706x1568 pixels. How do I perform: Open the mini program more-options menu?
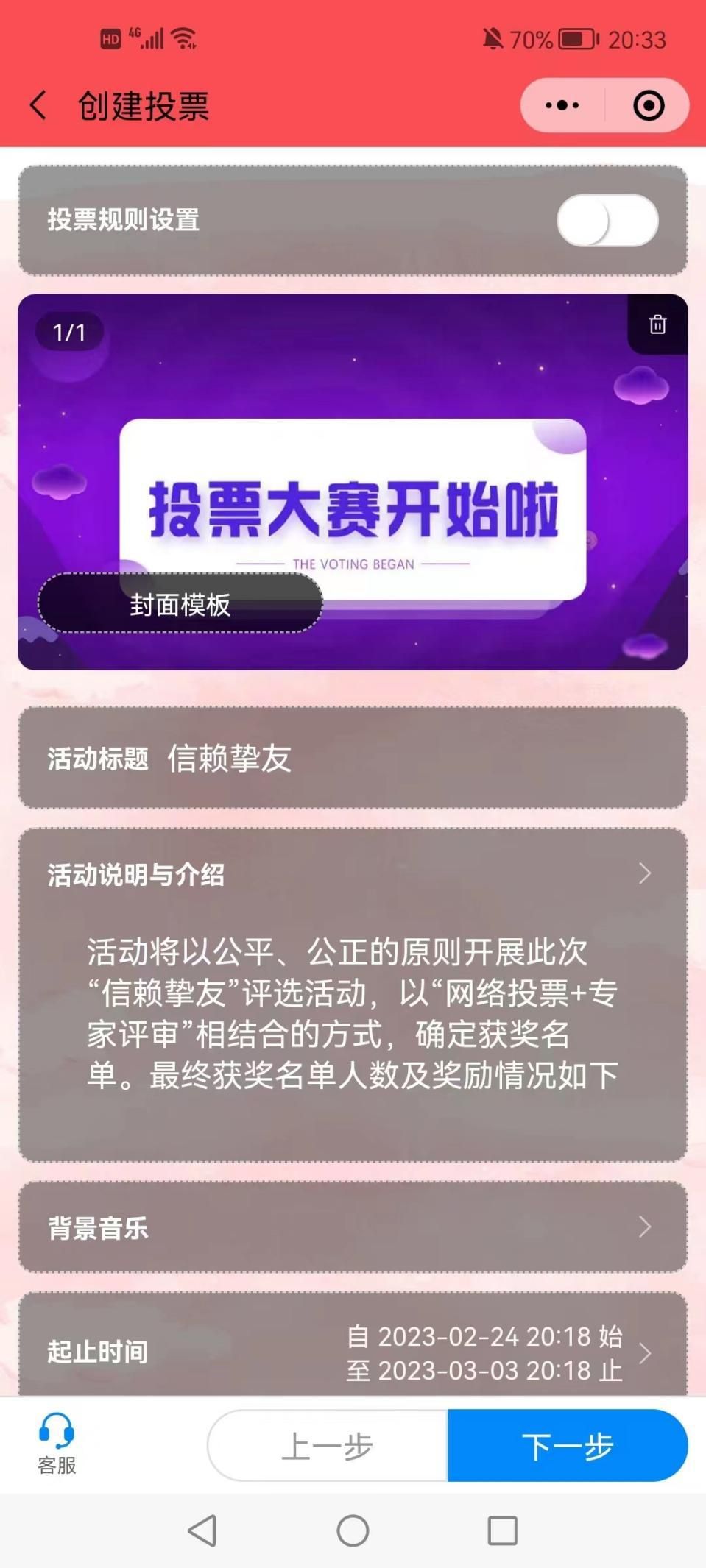pos(562,105)
